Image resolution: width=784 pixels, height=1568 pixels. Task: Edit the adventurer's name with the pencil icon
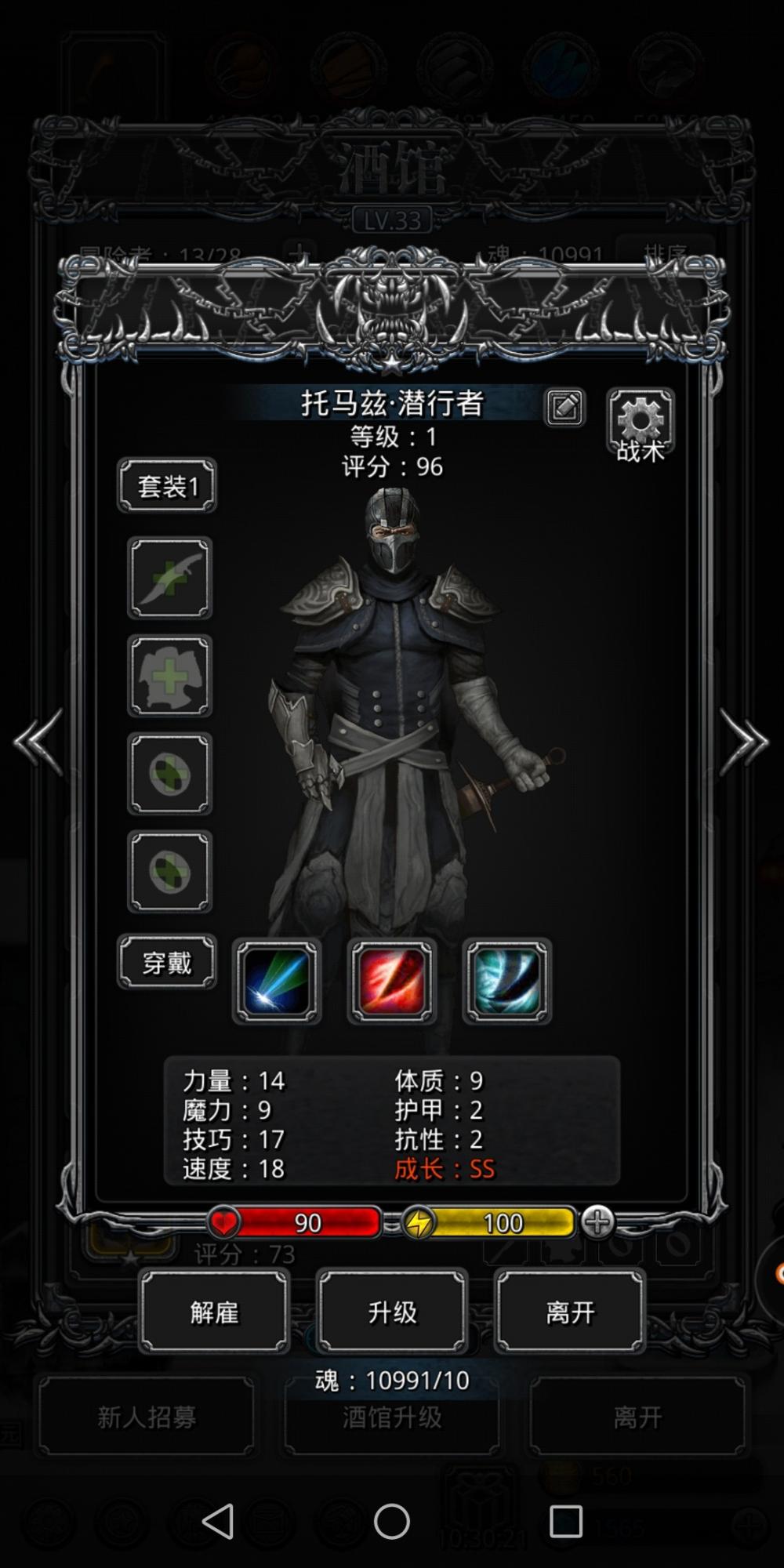point(564,407)
